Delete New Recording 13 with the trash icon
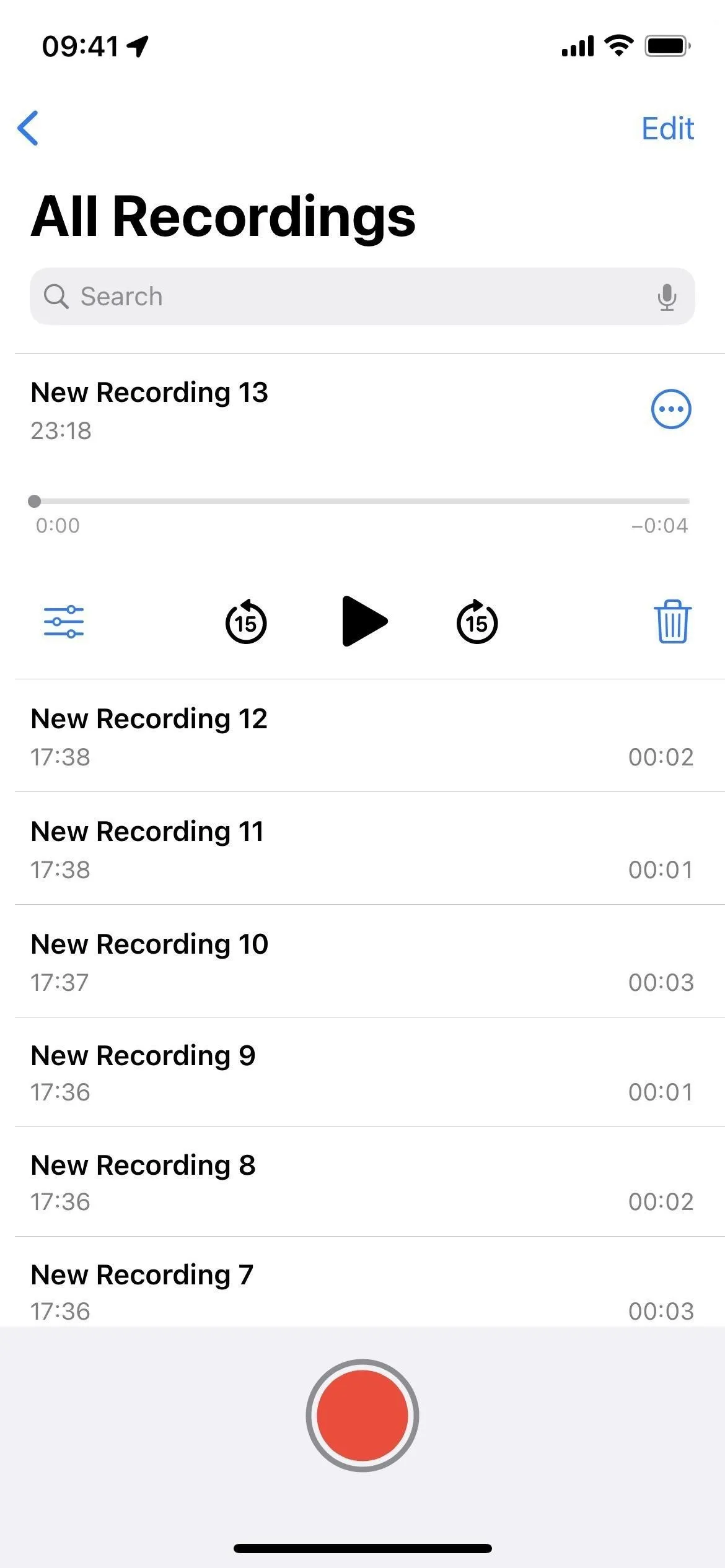The image size is (725, 1568). 672,622
